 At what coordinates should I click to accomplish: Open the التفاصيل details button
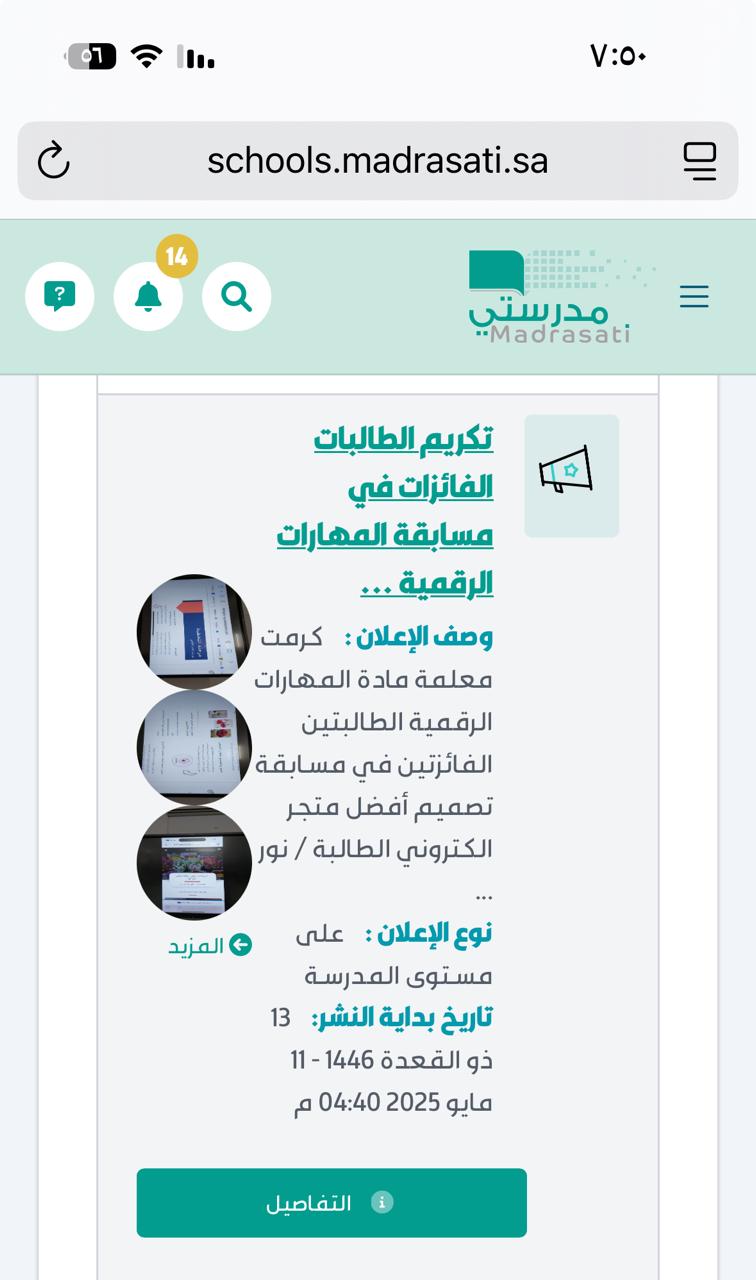click(332, 1203)
